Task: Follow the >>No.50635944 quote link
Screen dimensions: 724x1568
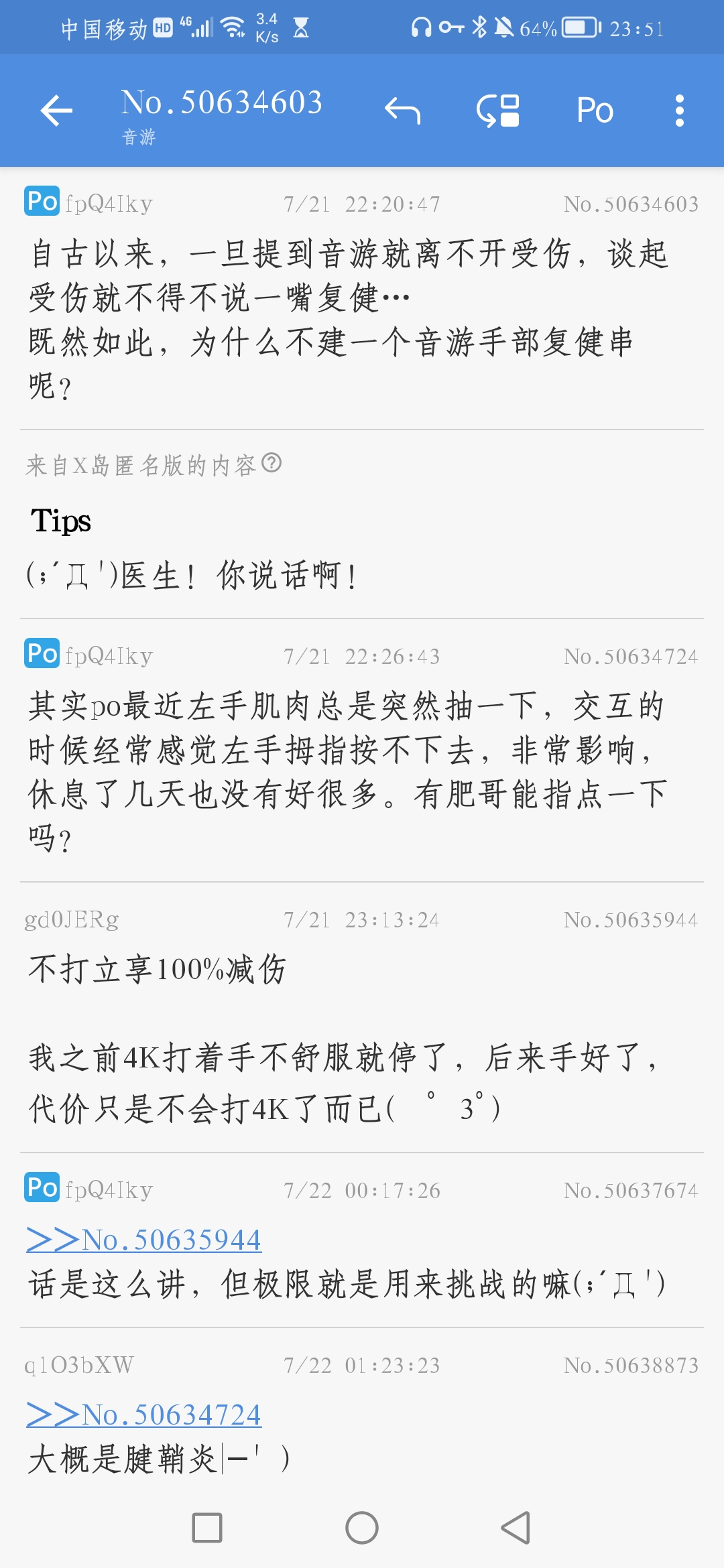Action: tap(144, 1240)
